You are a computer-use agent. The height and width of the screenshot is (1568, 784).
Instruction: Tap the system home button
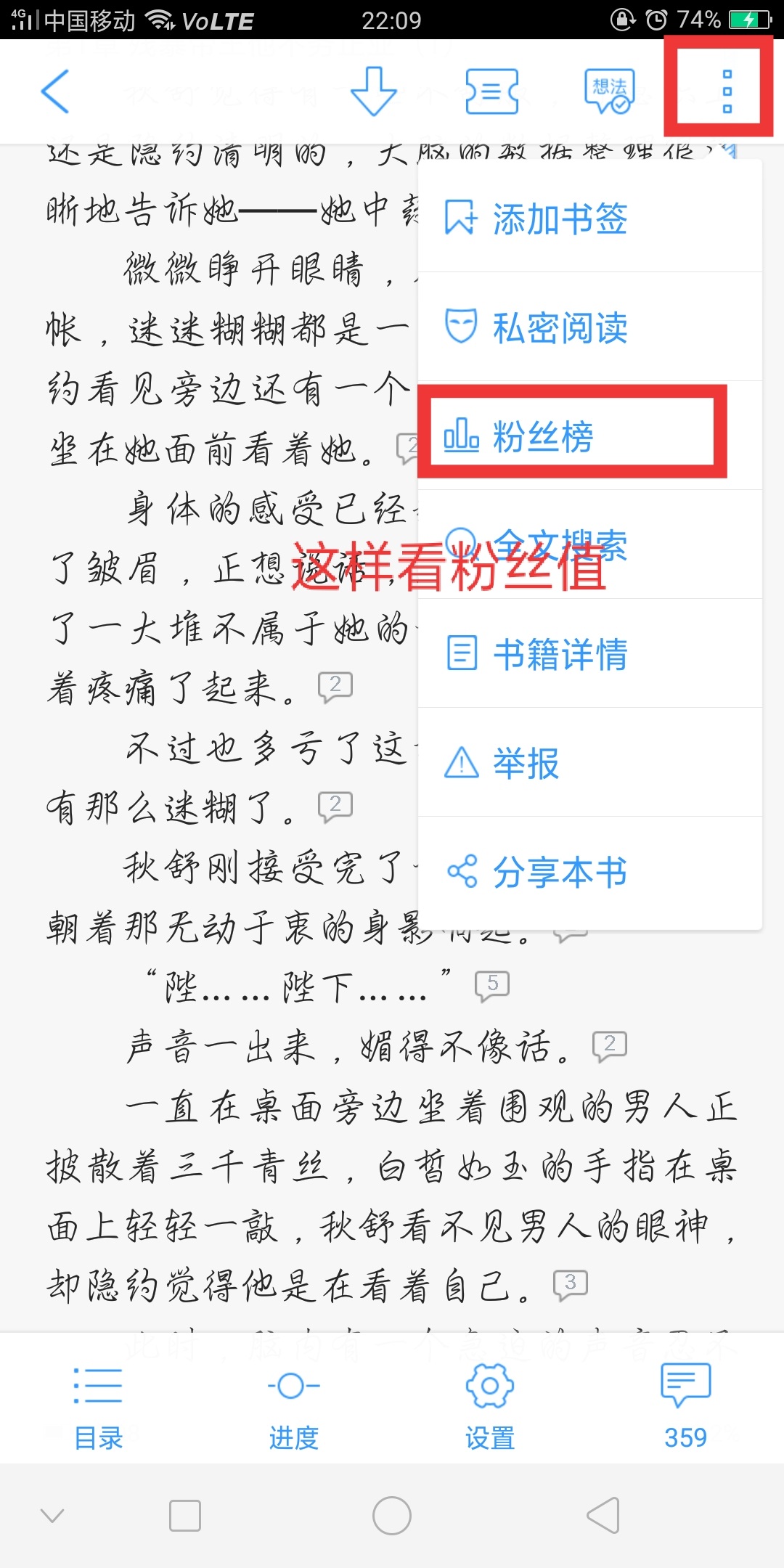pyautogui.click(x=392, y=1516)
